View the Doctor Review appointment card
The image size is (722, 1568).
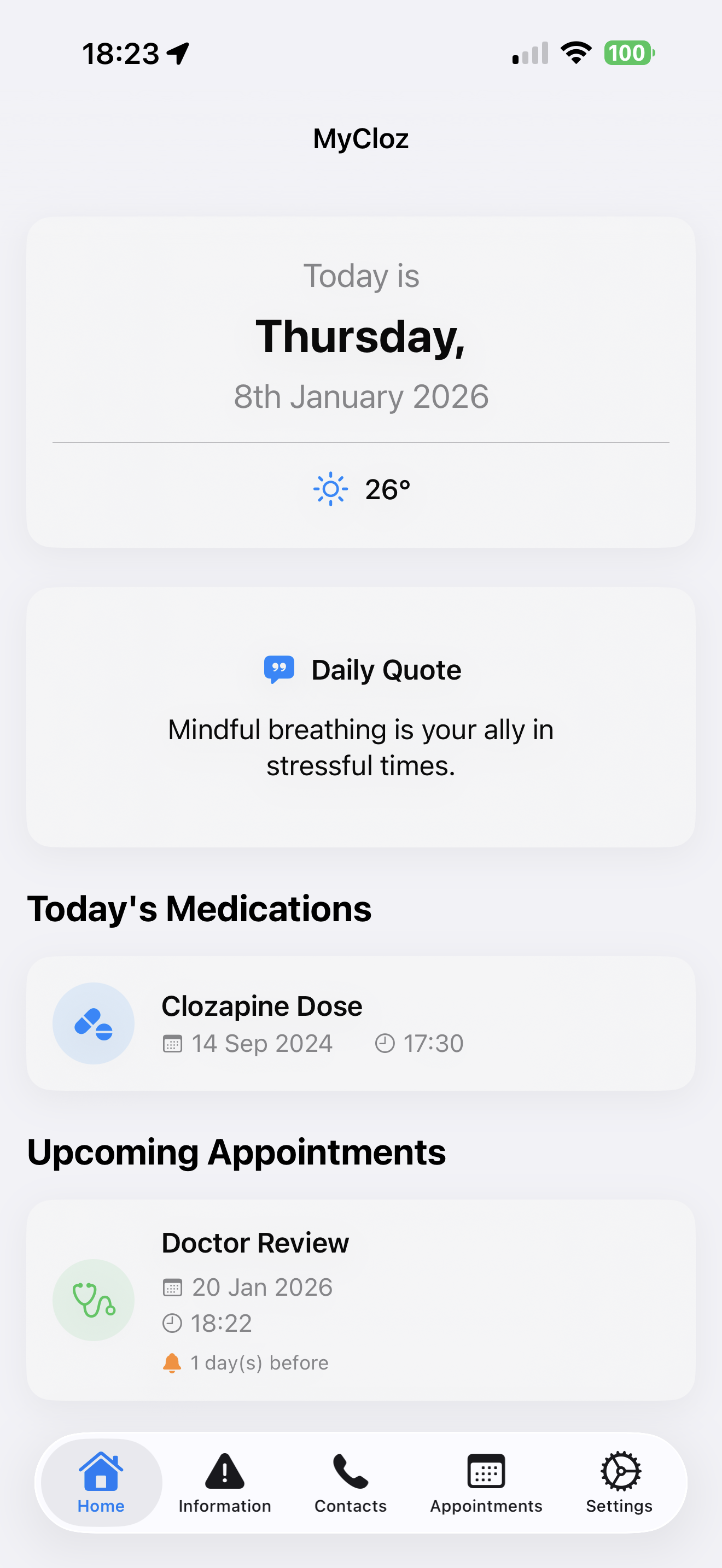[360, 1299]
